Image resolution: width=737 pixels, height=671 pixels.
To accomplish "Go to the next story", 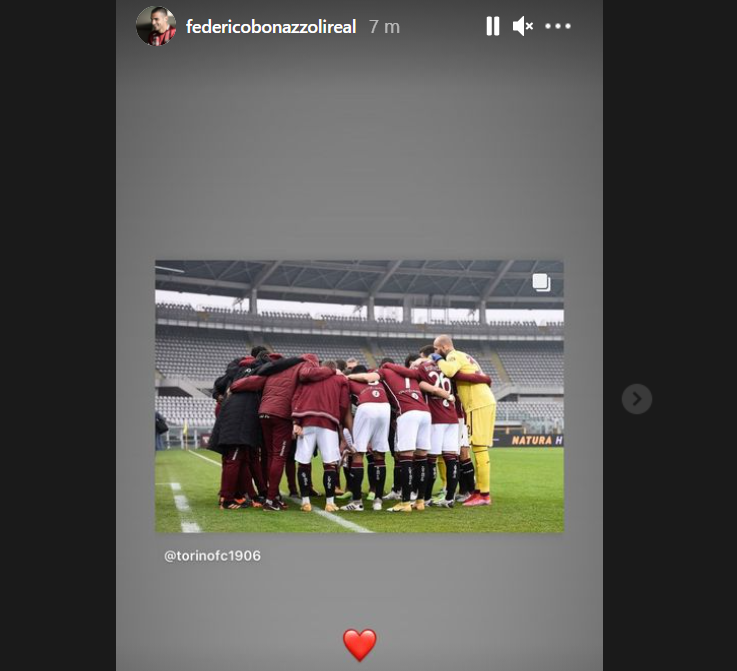I will point(636,399).
